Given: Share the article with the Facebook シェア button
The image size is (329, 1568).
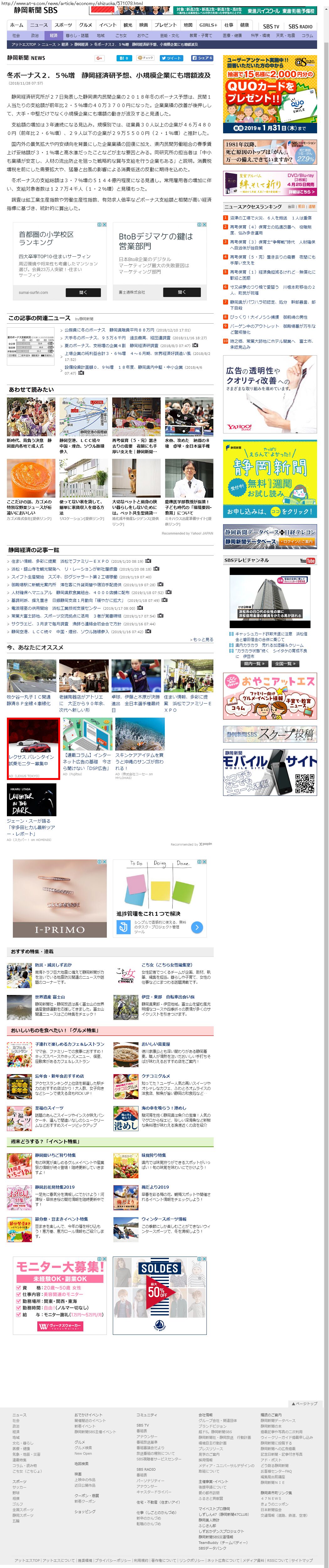Looking at the screenshot, I should (x=203, y=59).
